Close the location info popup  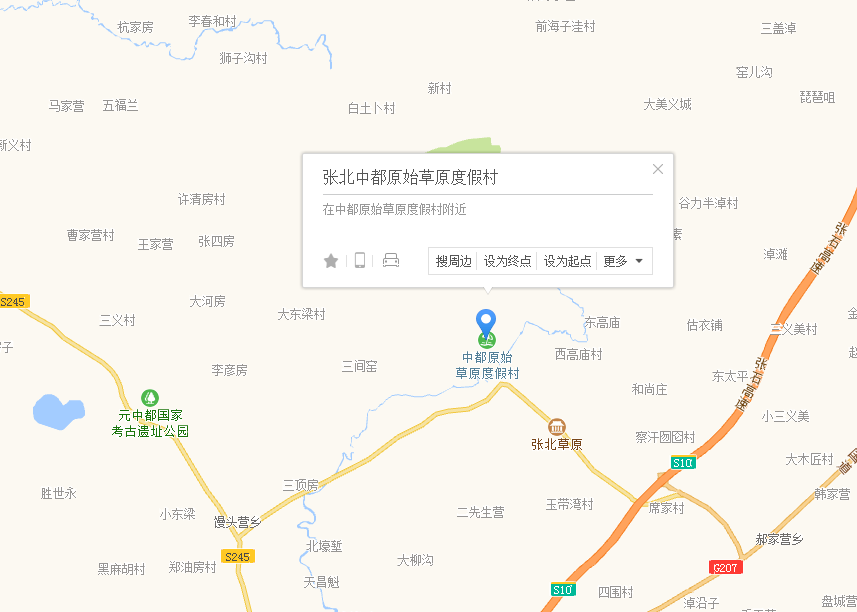coord(657,169)
